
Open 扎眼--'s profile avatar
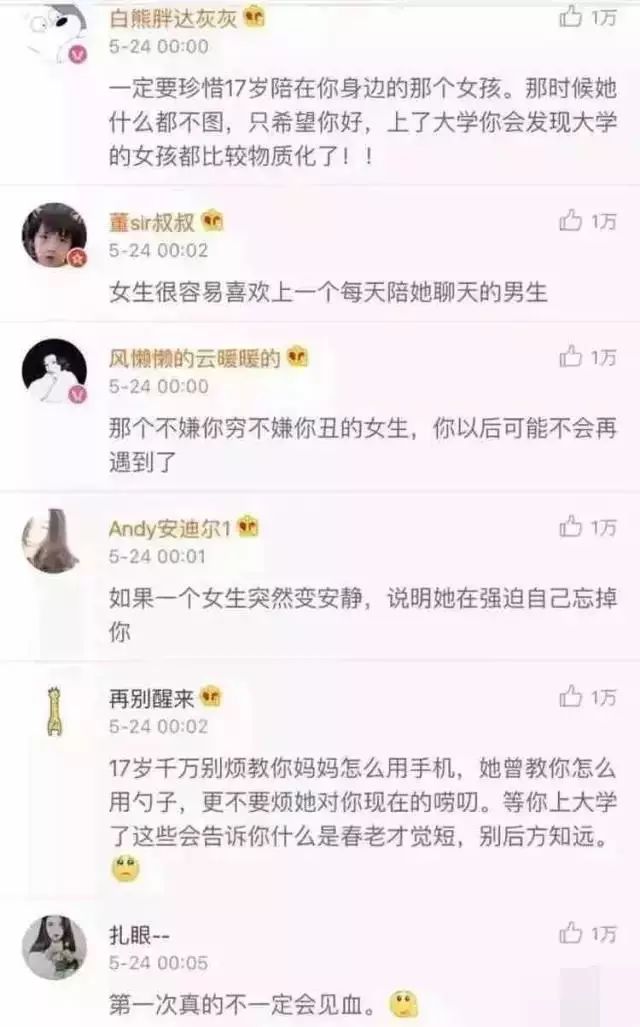click(x=54, y=947)
